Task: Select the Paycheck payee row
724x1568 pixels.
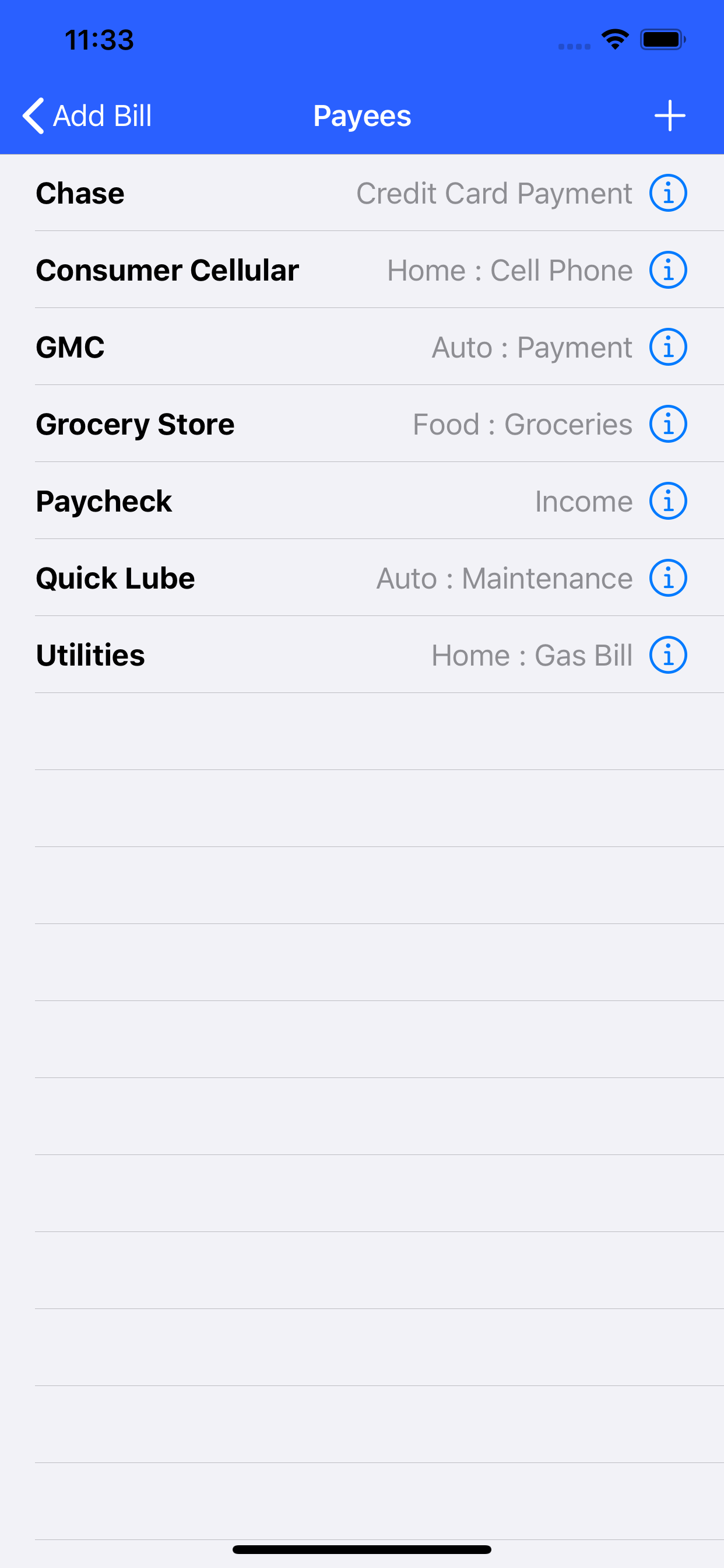Action: [x=243, y=501]
